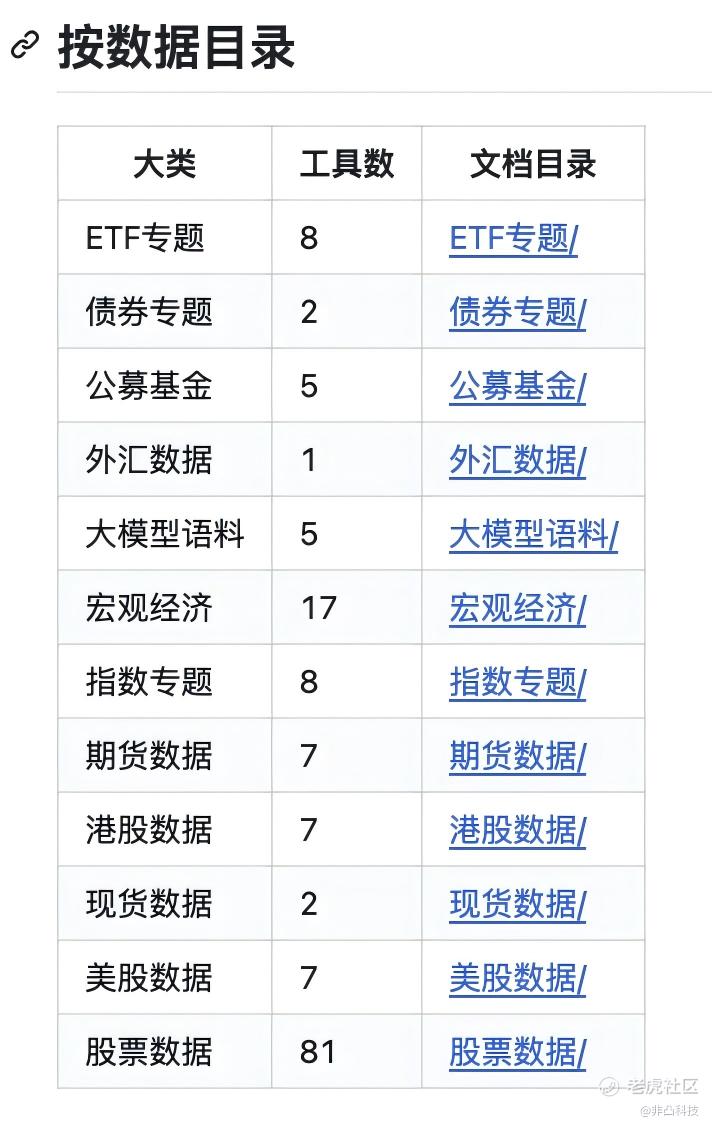Open the 外汇数据/ link
712x1127 pixels.
coord(517,461)
